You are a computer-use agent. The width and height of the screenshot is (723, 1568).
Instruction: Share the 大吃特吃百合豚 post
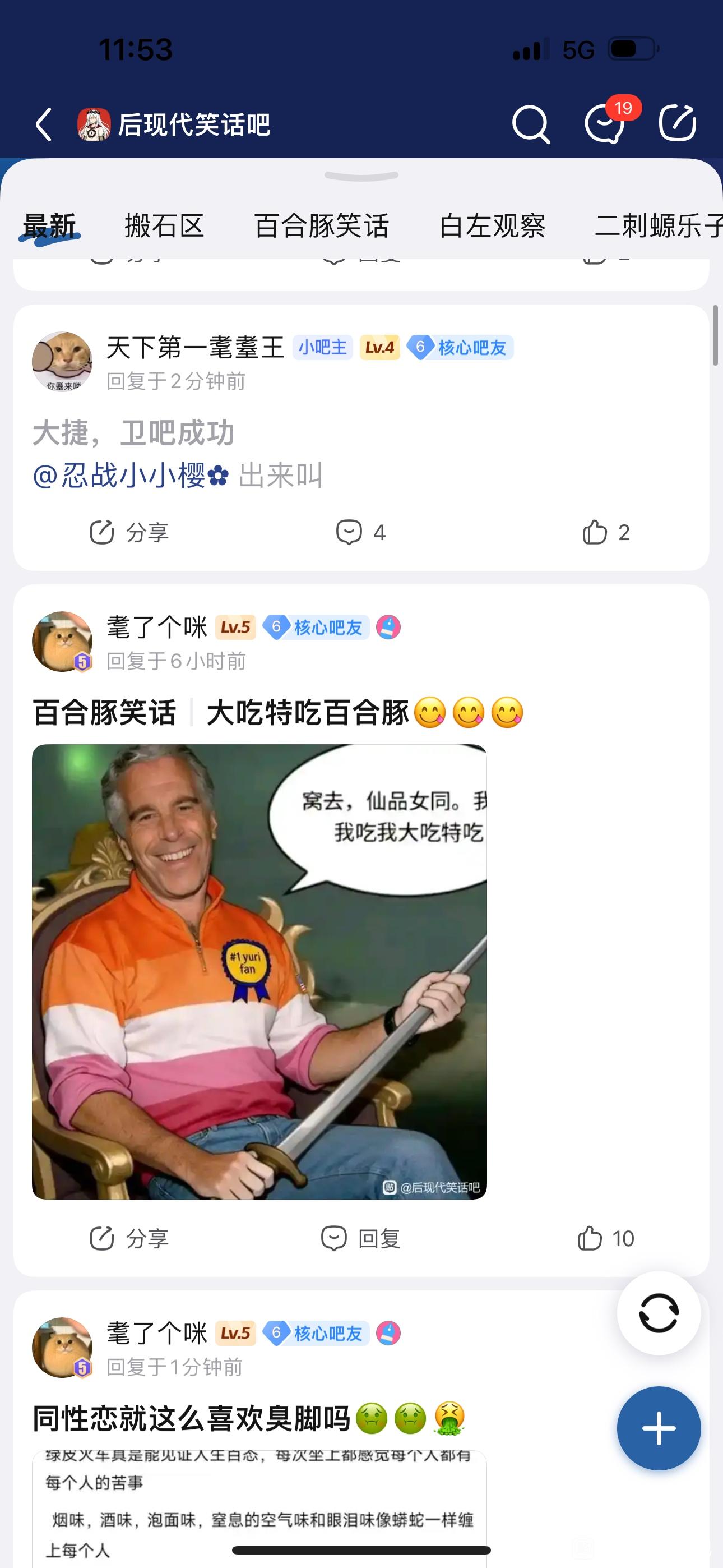coord(128,1239)
